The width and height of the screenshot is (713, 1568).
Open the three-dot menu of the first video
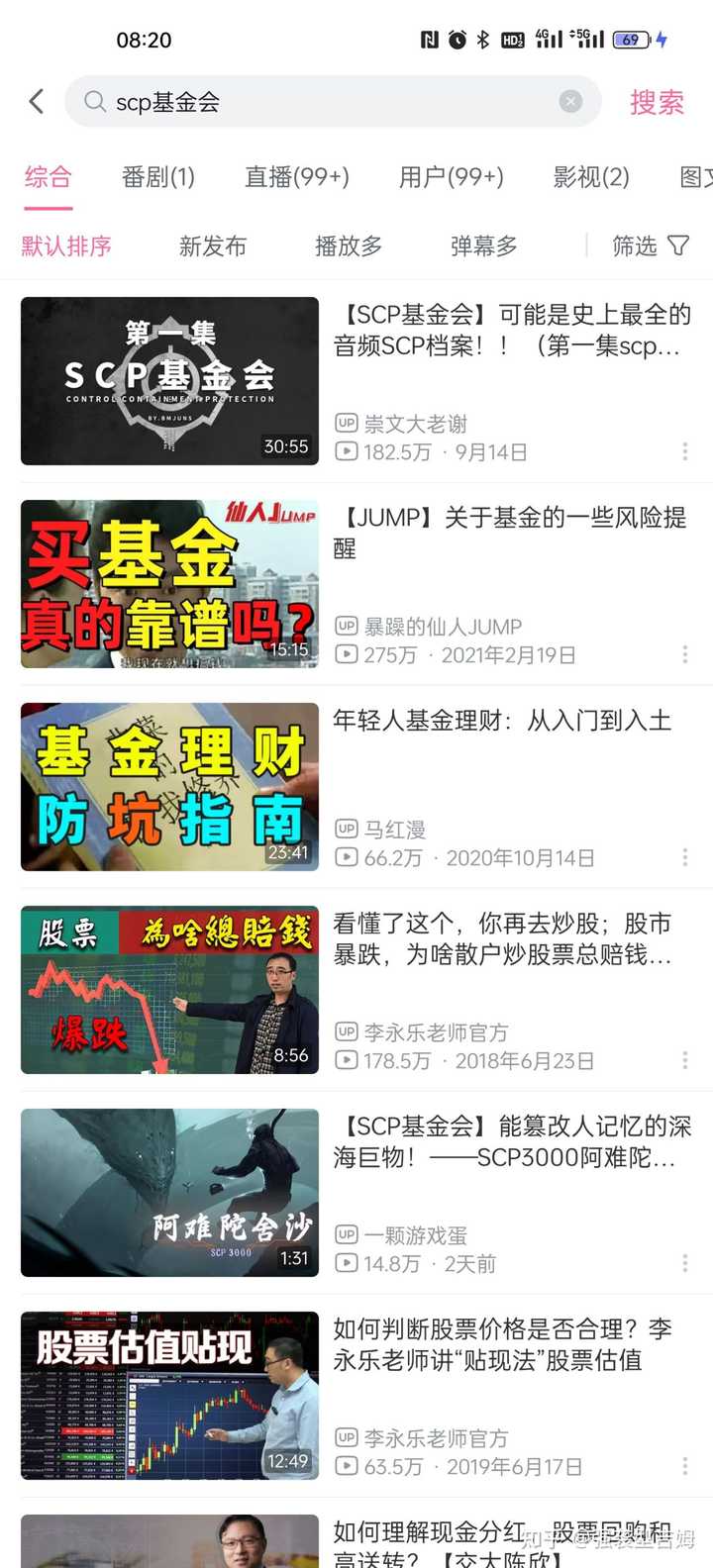click(684, 451)
